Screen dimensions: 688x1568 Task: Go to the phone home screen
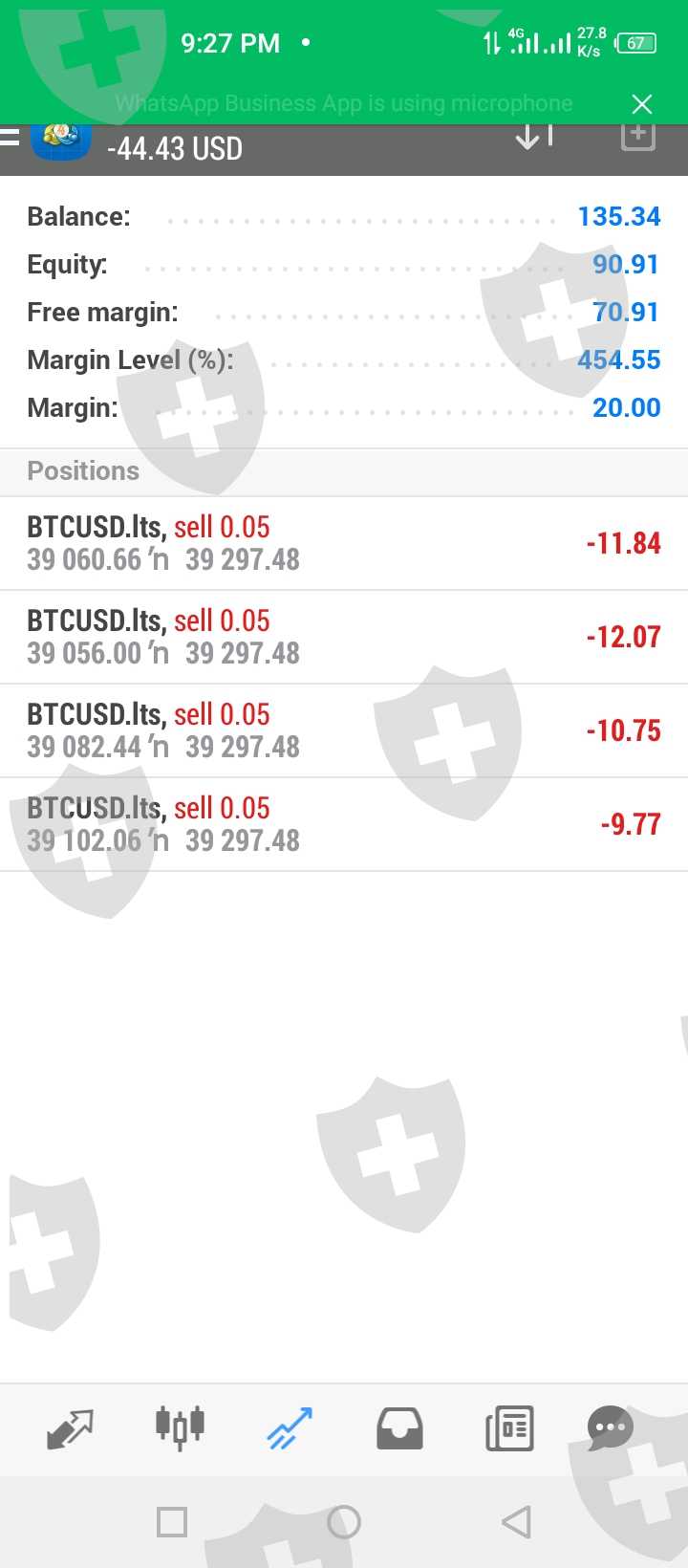coord(344,1521)
